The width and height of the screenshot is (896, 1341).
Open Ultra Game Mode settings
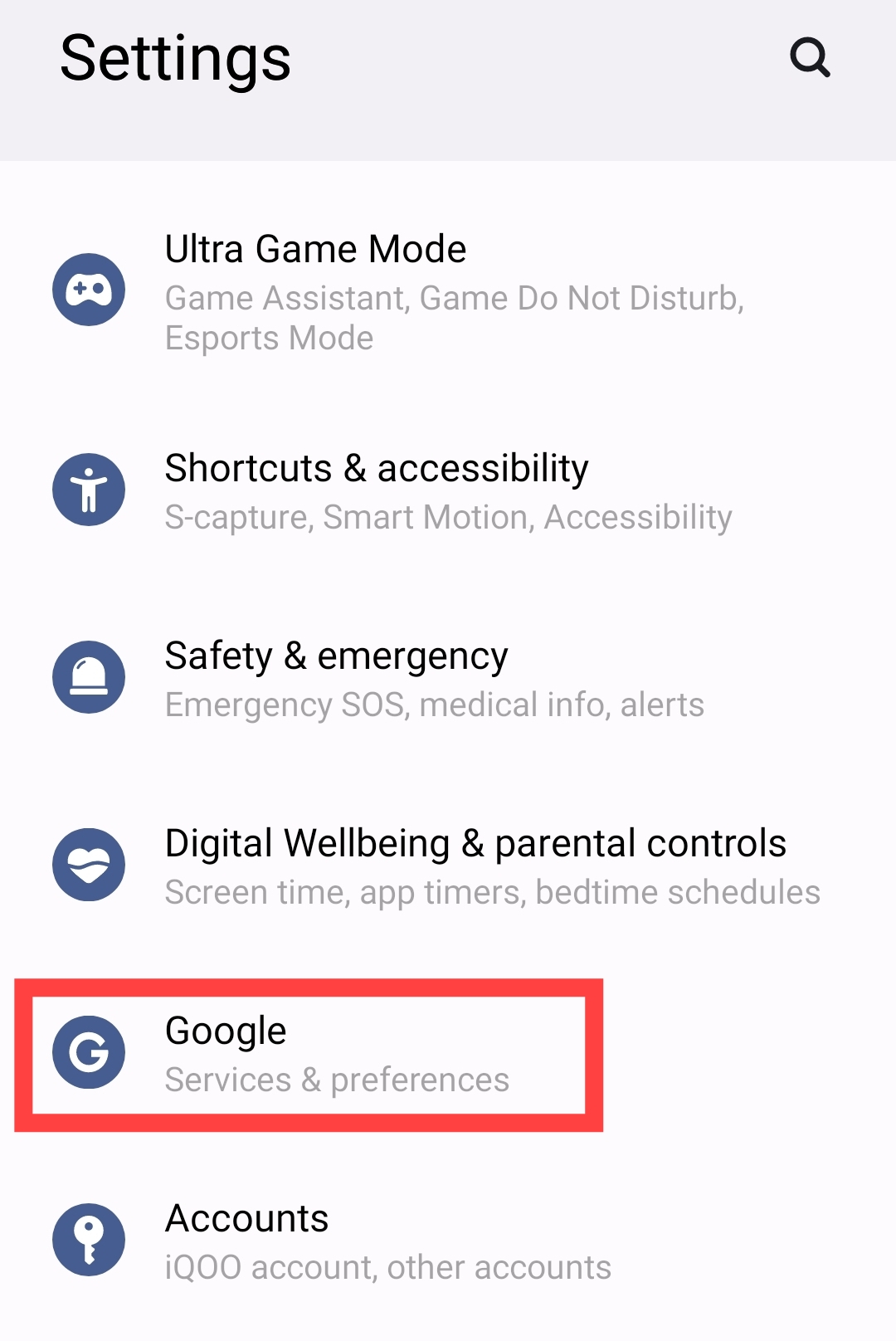pos(448,291)
